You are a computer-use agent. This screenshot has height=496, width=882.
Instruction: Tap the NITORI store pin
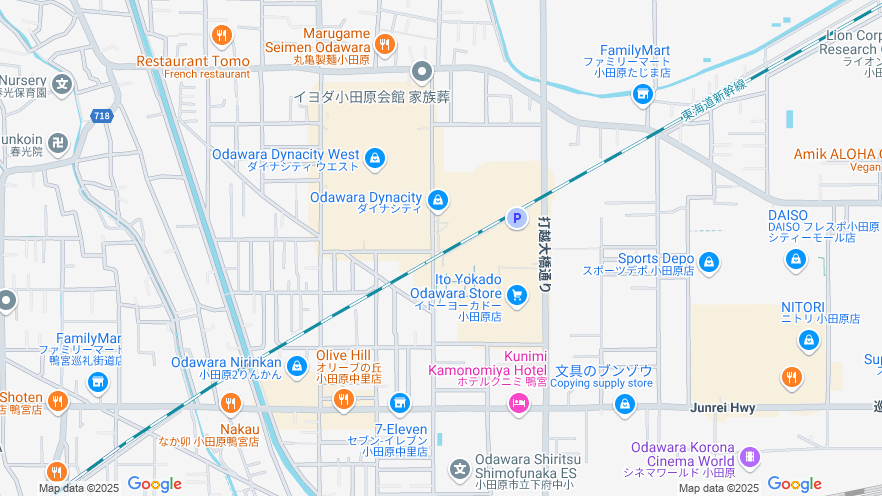[x=807, y=342]
